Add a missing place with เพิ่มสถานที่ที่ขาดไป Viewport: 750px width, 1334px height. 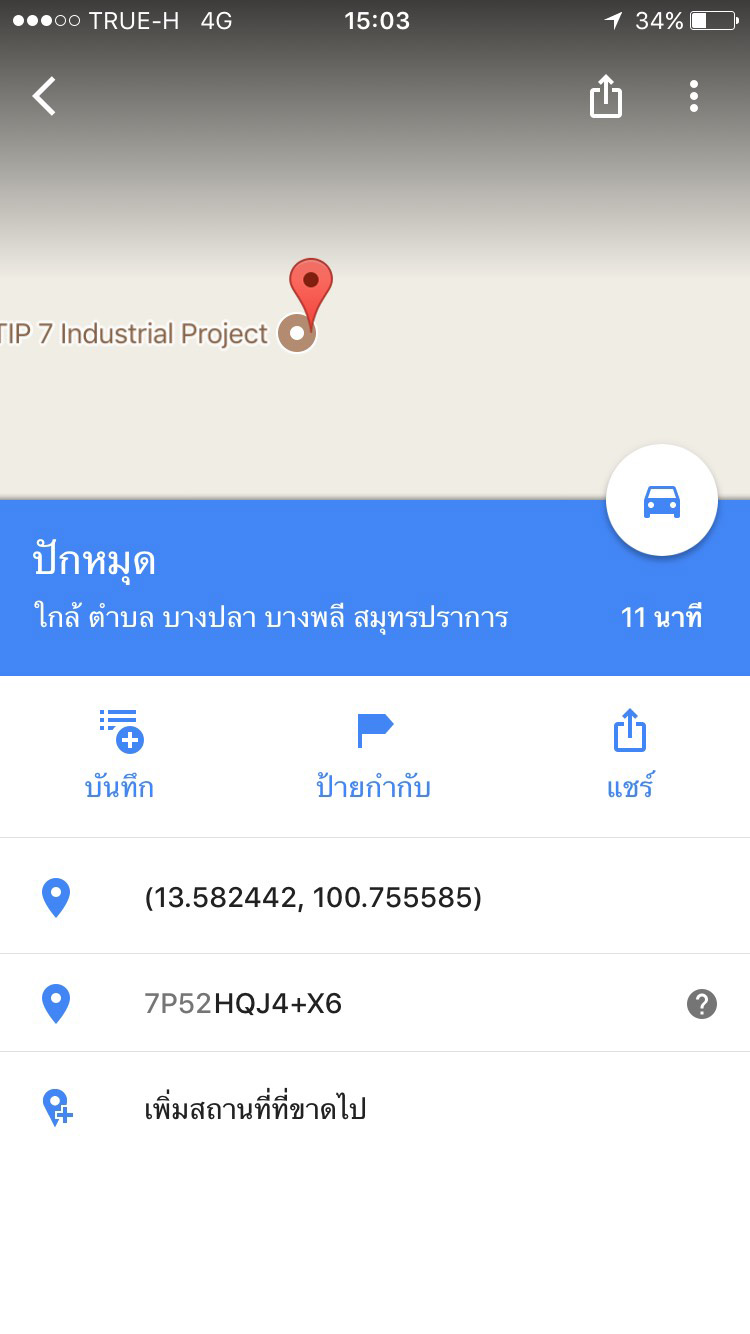pyautogui.click(x=375, y=1109)
